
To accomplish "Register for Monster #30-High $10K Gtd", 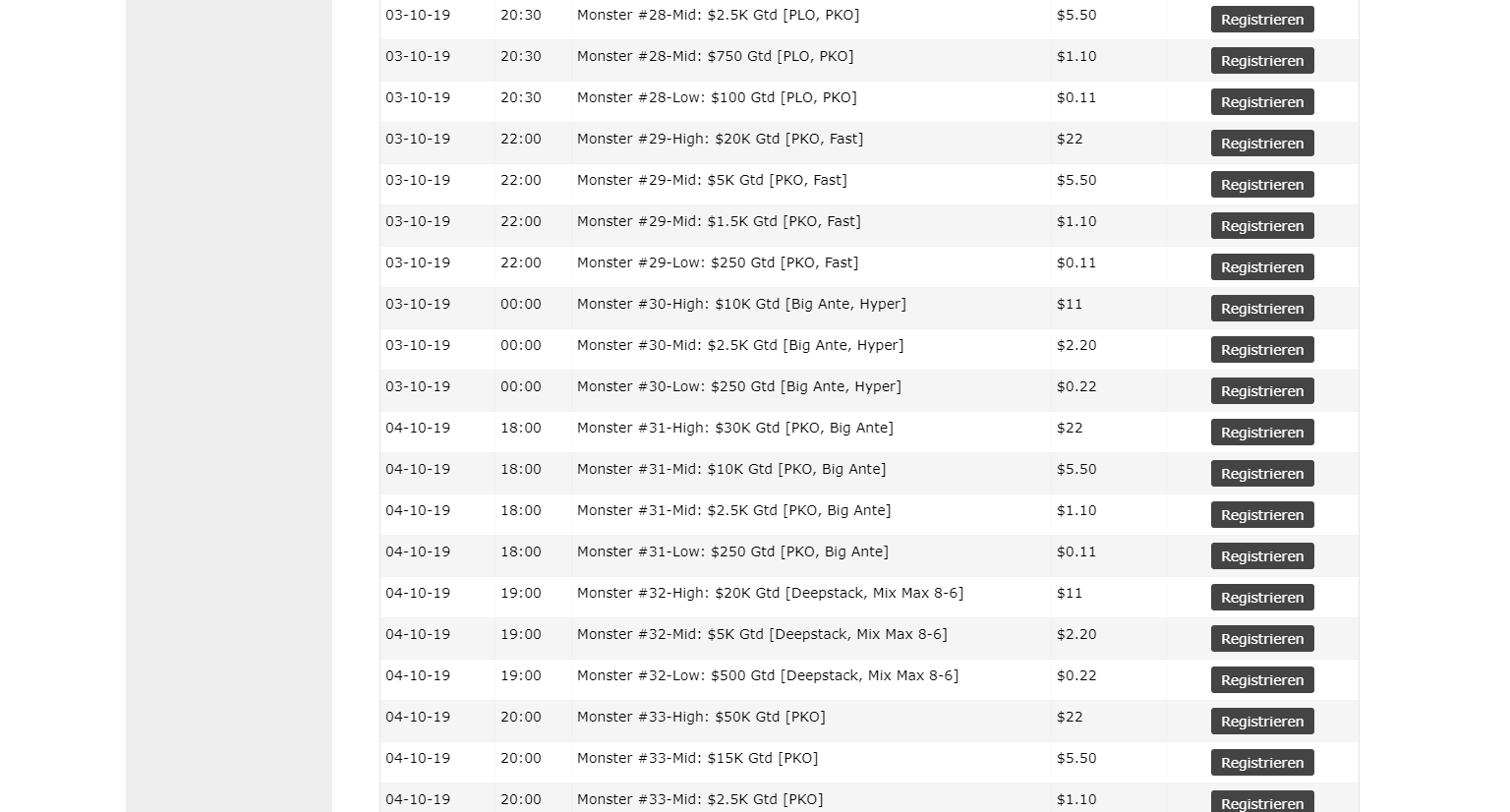I will pos(1261,309).
